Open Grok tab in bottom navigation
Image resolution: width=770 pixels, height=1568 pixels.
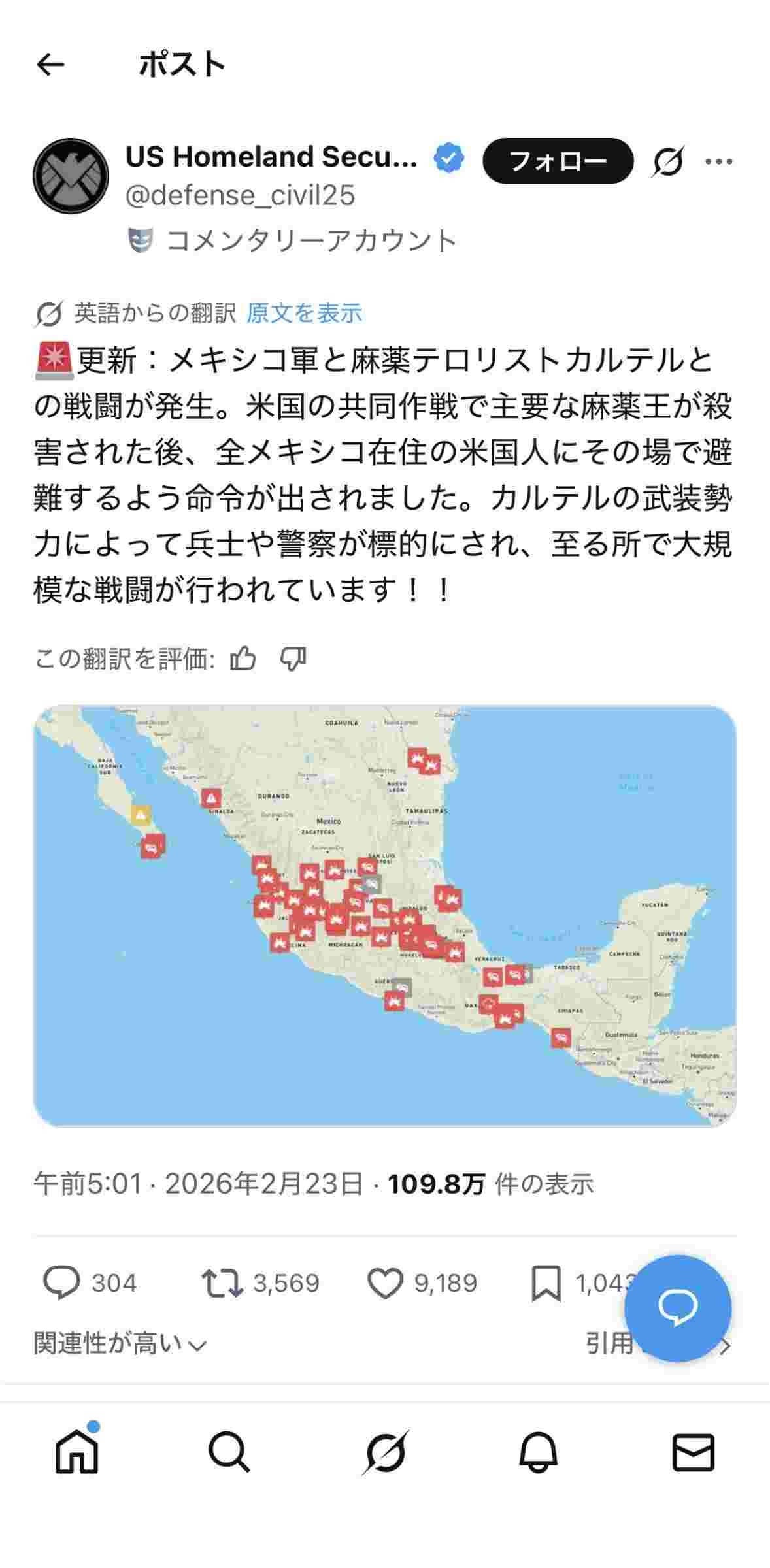point(385,1452)
